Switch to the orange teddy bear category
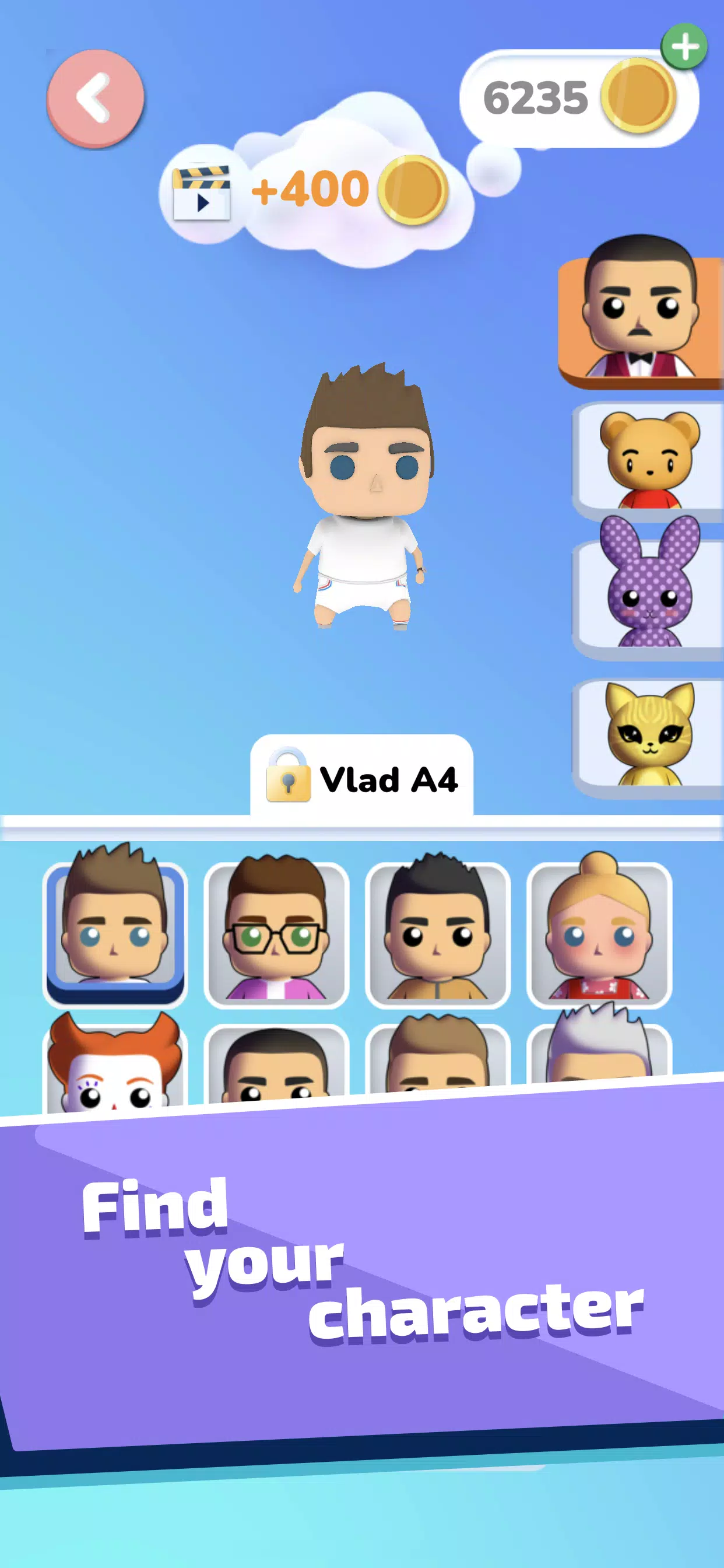This screenshot has height=1568, width=724. tap(649, 461)
